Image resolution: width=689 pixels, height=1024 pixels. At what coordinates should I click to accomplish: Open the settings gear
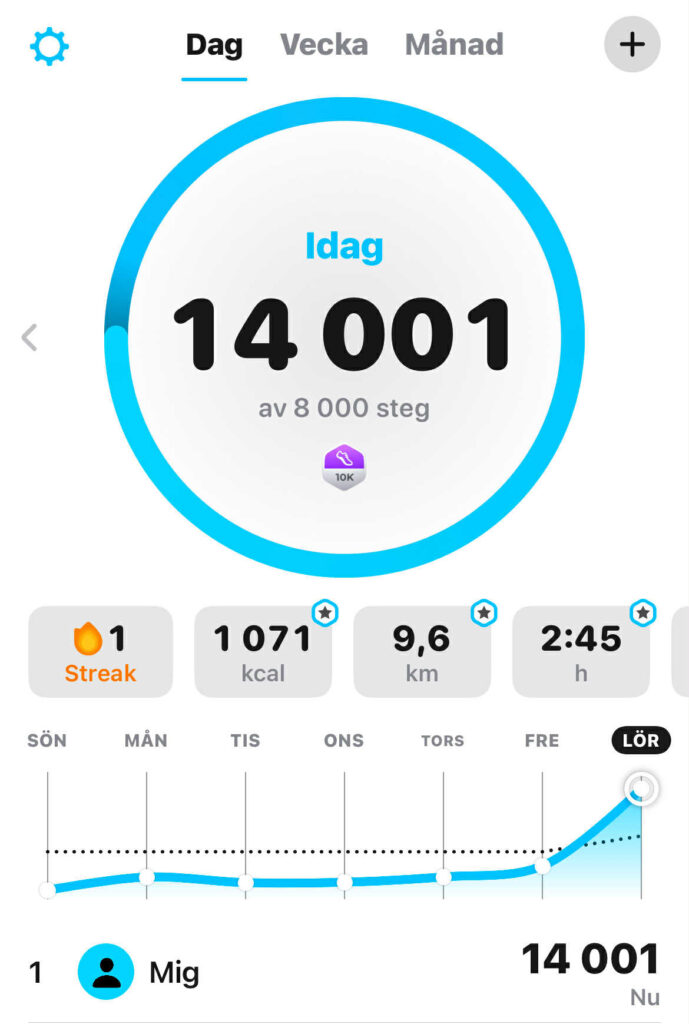pyautogui.click(x=49, y=46)
